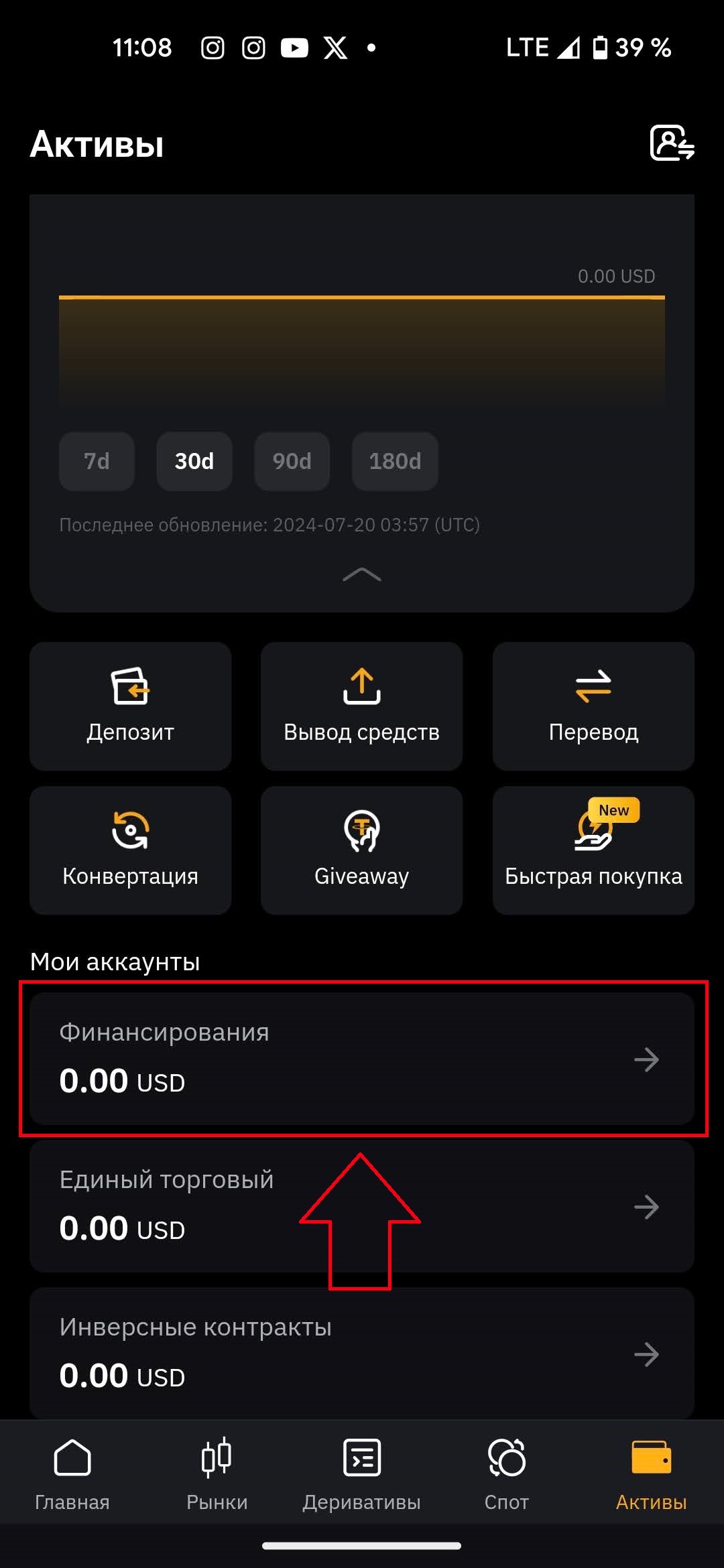The width and height of the screenshot is (724, 1568).
Task: Select the 30d chart period
Action: [x=194, y=461]
